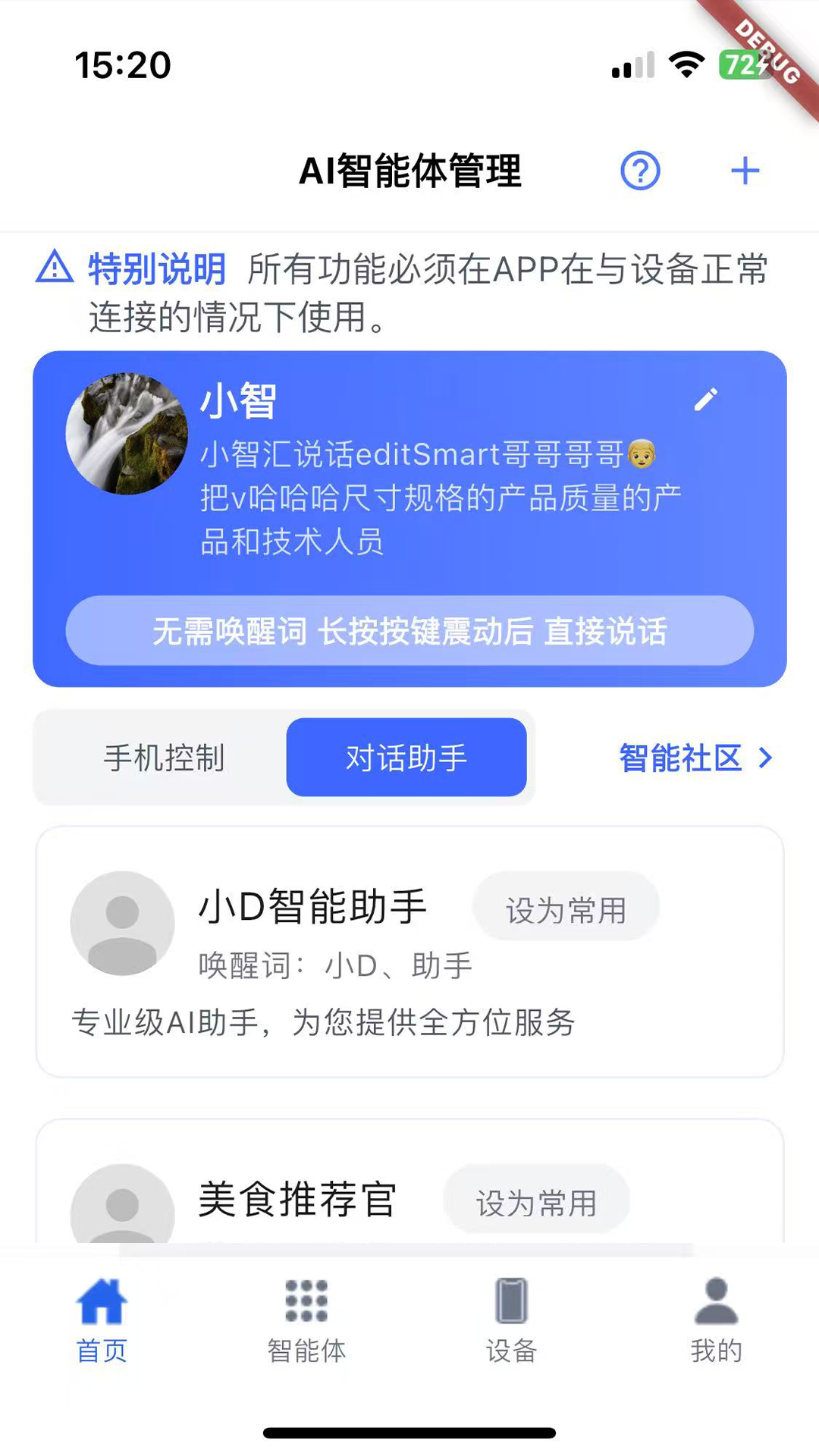Tap the plus icon to add new agent
The image size is (819, 1456).
click(x=744, y=171)
